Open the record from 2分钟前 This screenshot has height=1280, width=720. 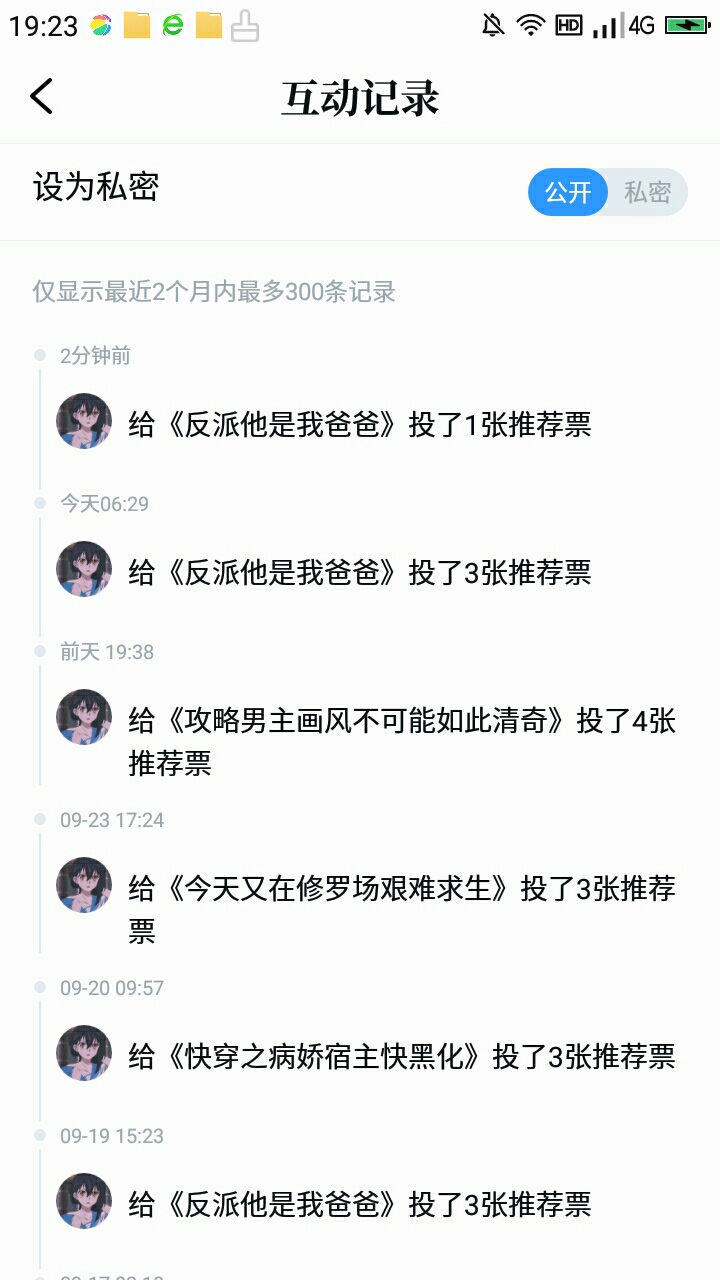tap(360, 424)
